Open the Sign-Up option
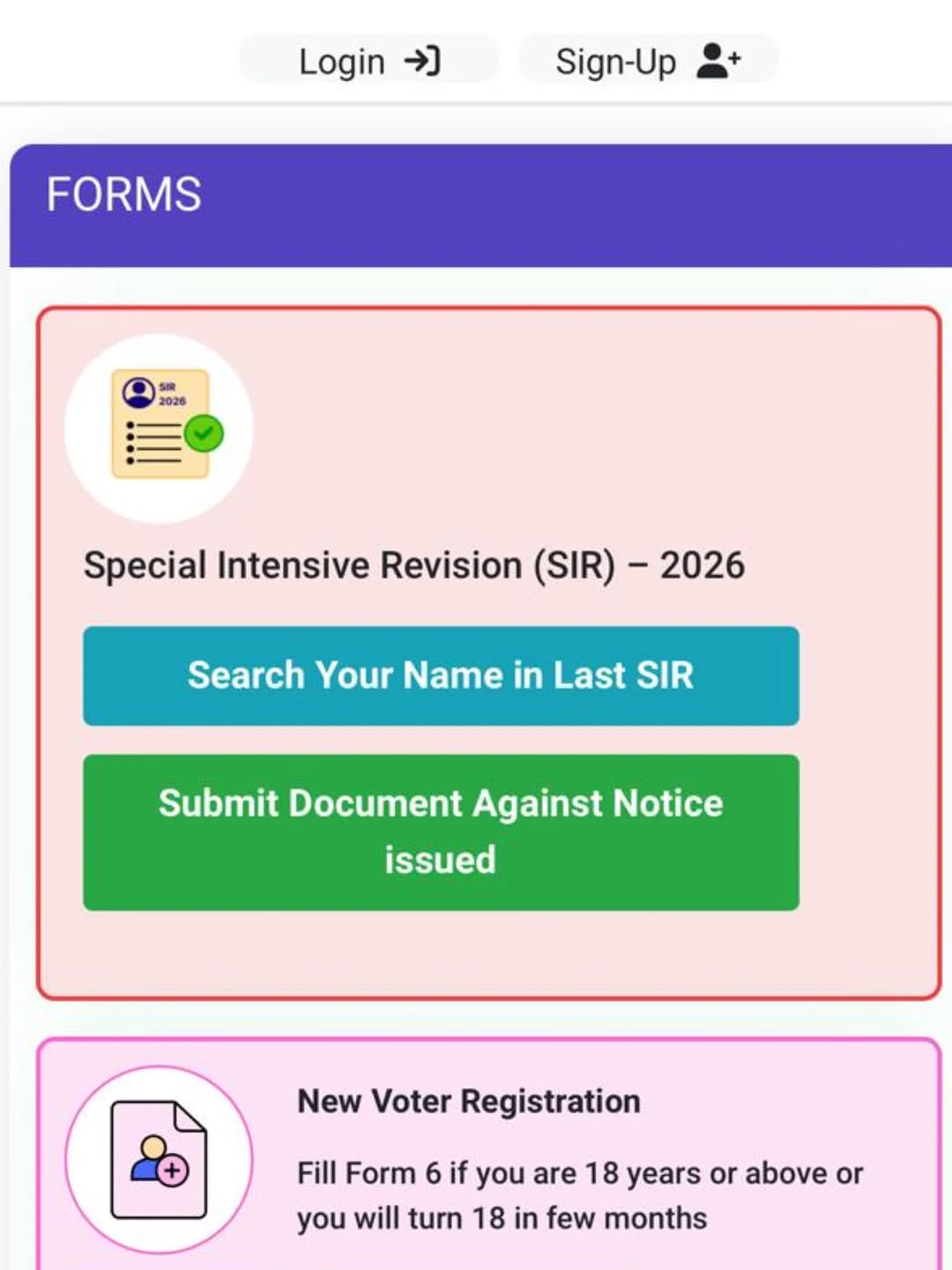This screenshot has width=952, height=1270. [648, 61]
